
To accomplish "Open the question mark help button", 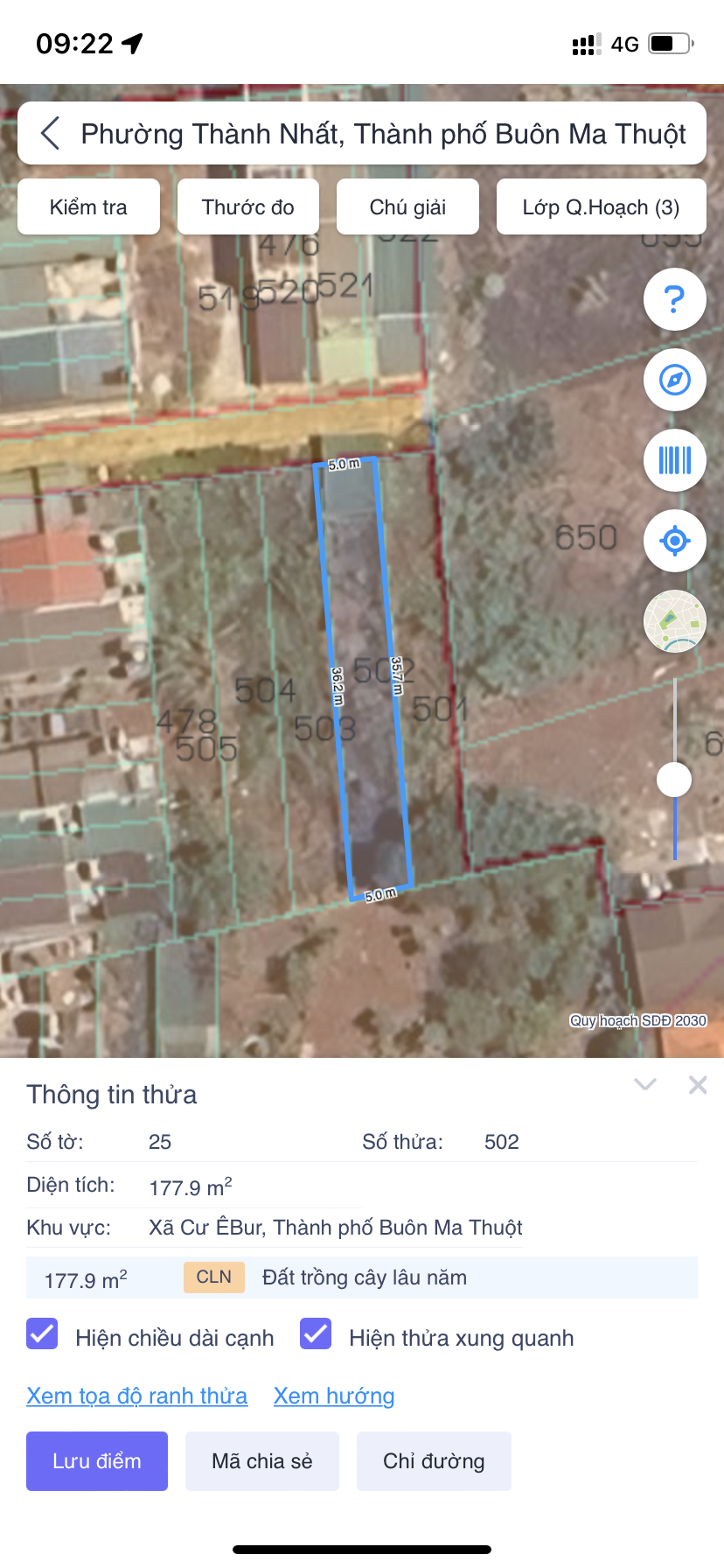I will 674,300.
